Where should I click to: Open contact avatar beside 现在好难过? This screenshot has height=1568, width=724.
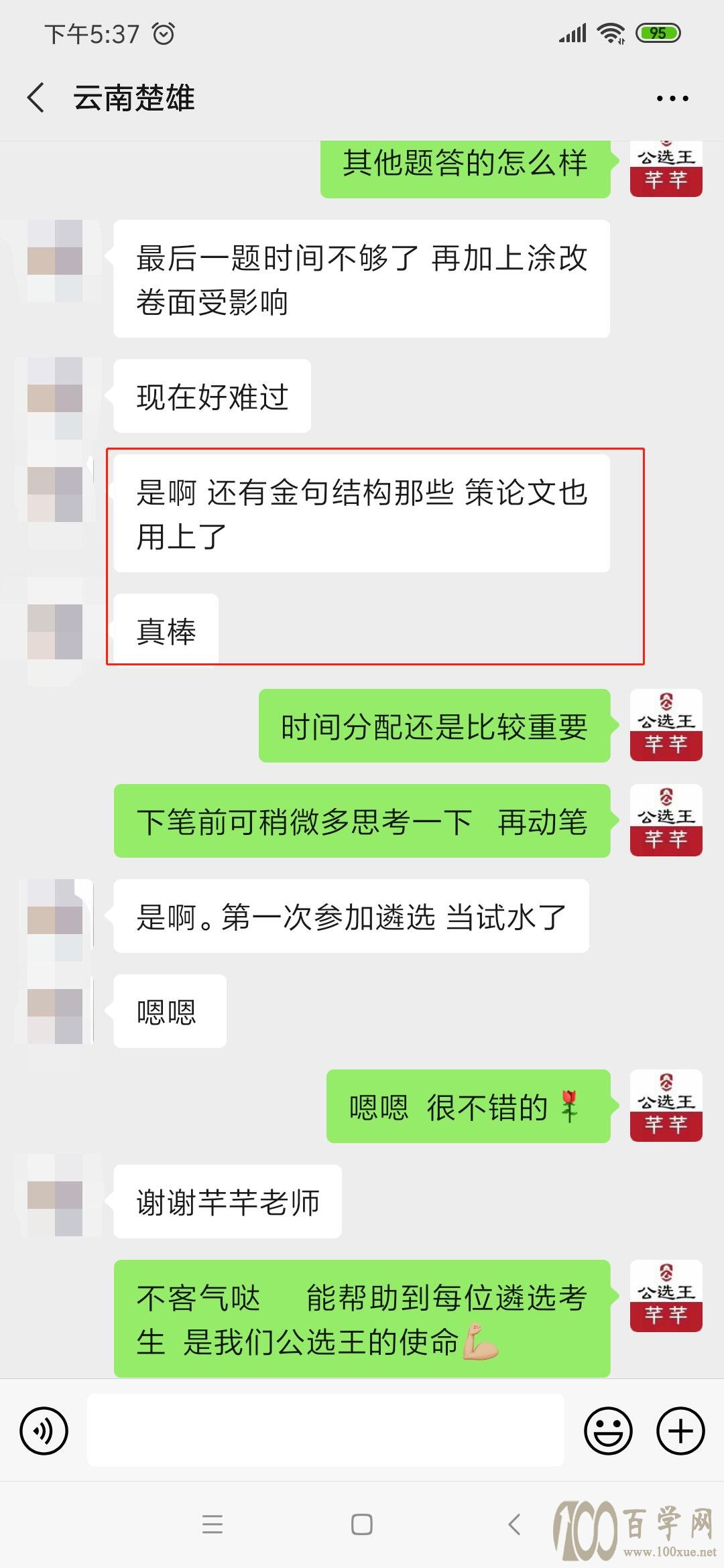tap(55, 398)
